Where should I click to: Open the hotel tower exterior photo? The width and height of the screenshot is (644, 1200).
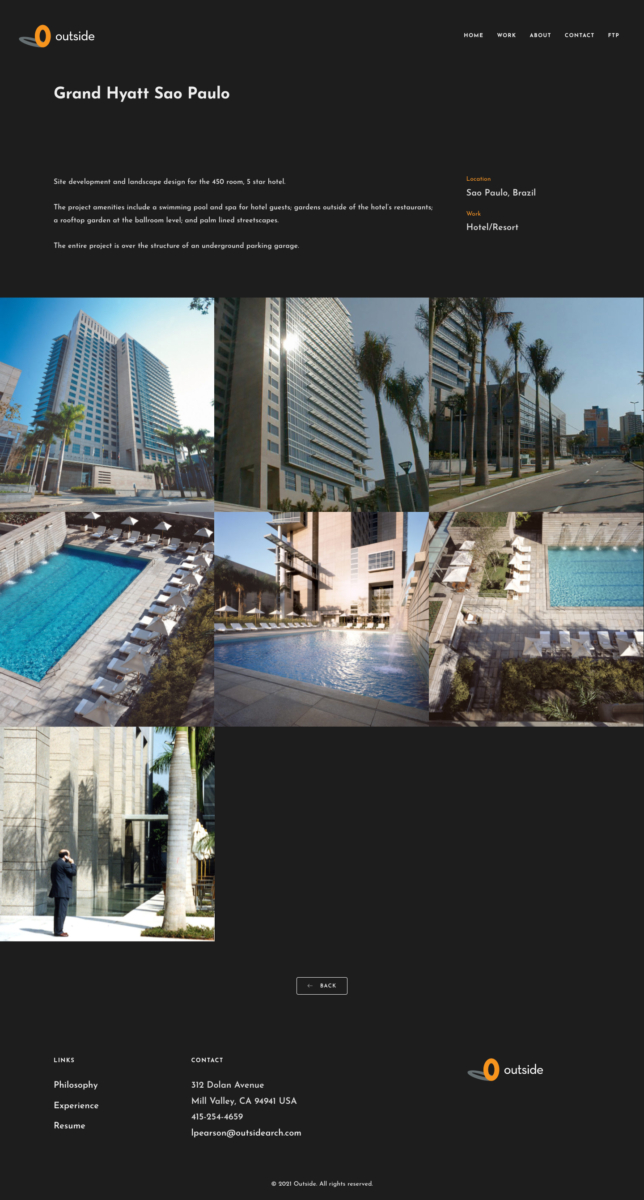click(x=107, y=404)
